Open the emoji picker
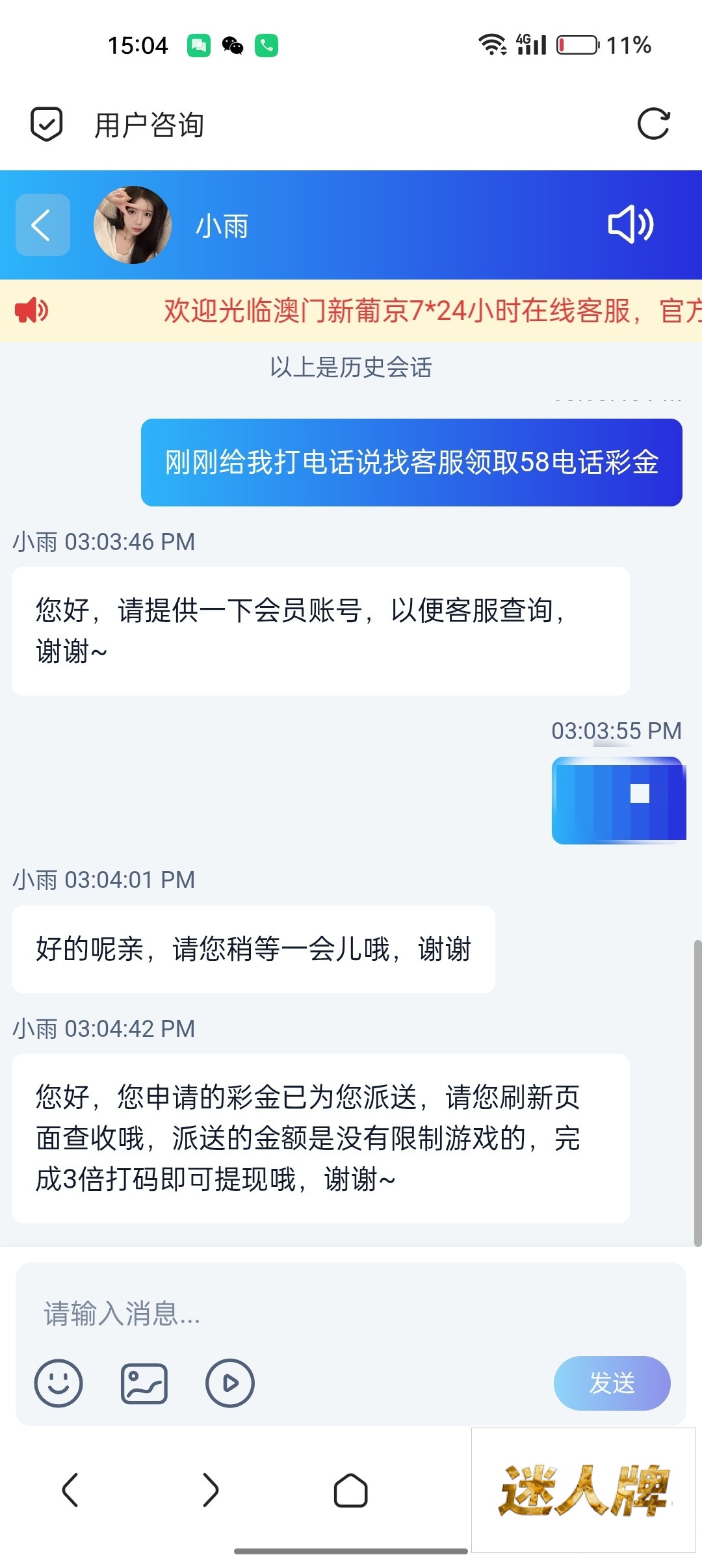 [x=58, y=1383]
